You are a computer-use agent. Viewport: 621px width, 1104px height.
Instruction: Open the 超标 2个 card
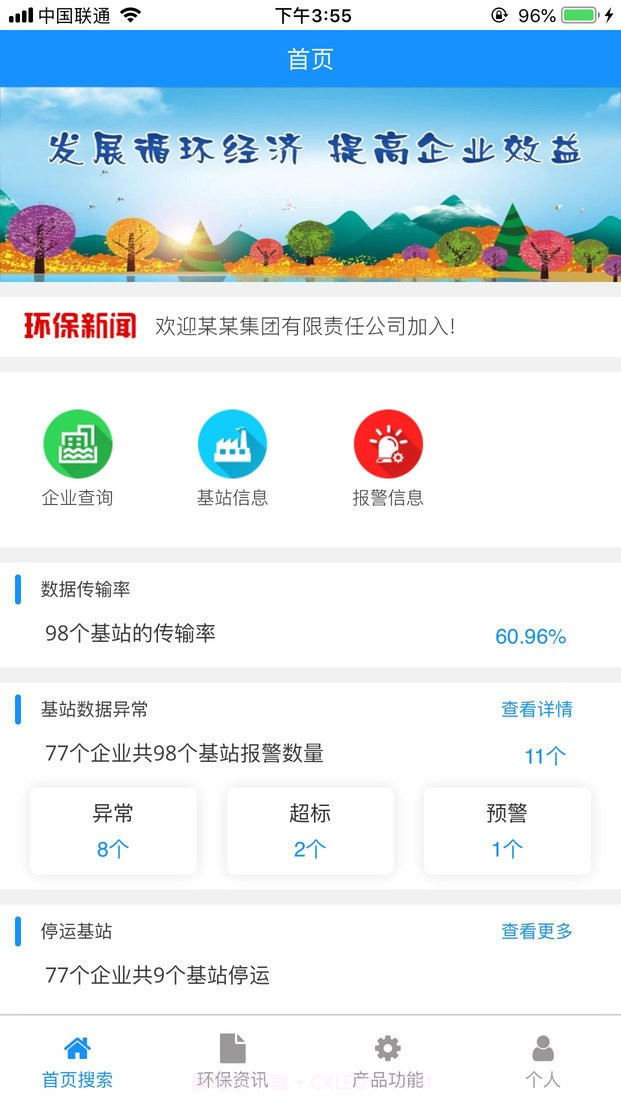310,831
